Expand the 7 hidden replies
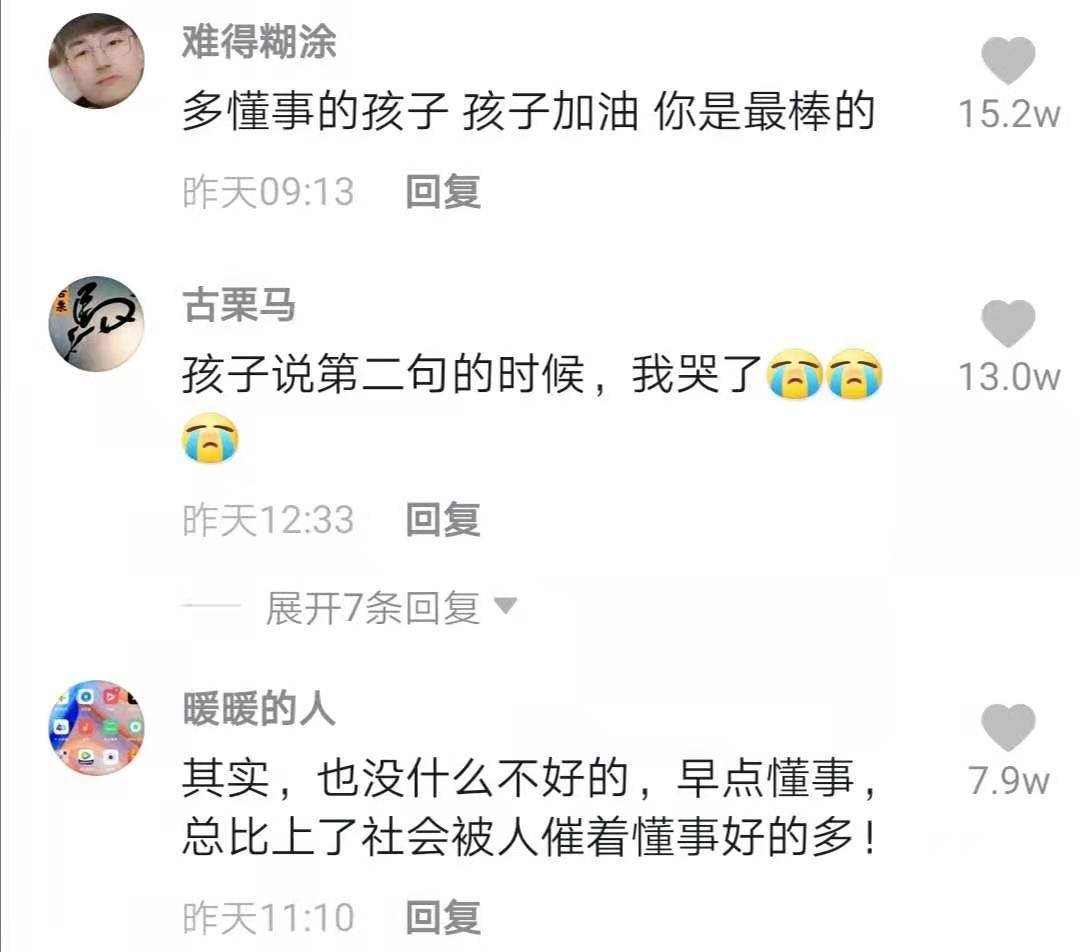The image size is (1080, 952). (390, 607)
